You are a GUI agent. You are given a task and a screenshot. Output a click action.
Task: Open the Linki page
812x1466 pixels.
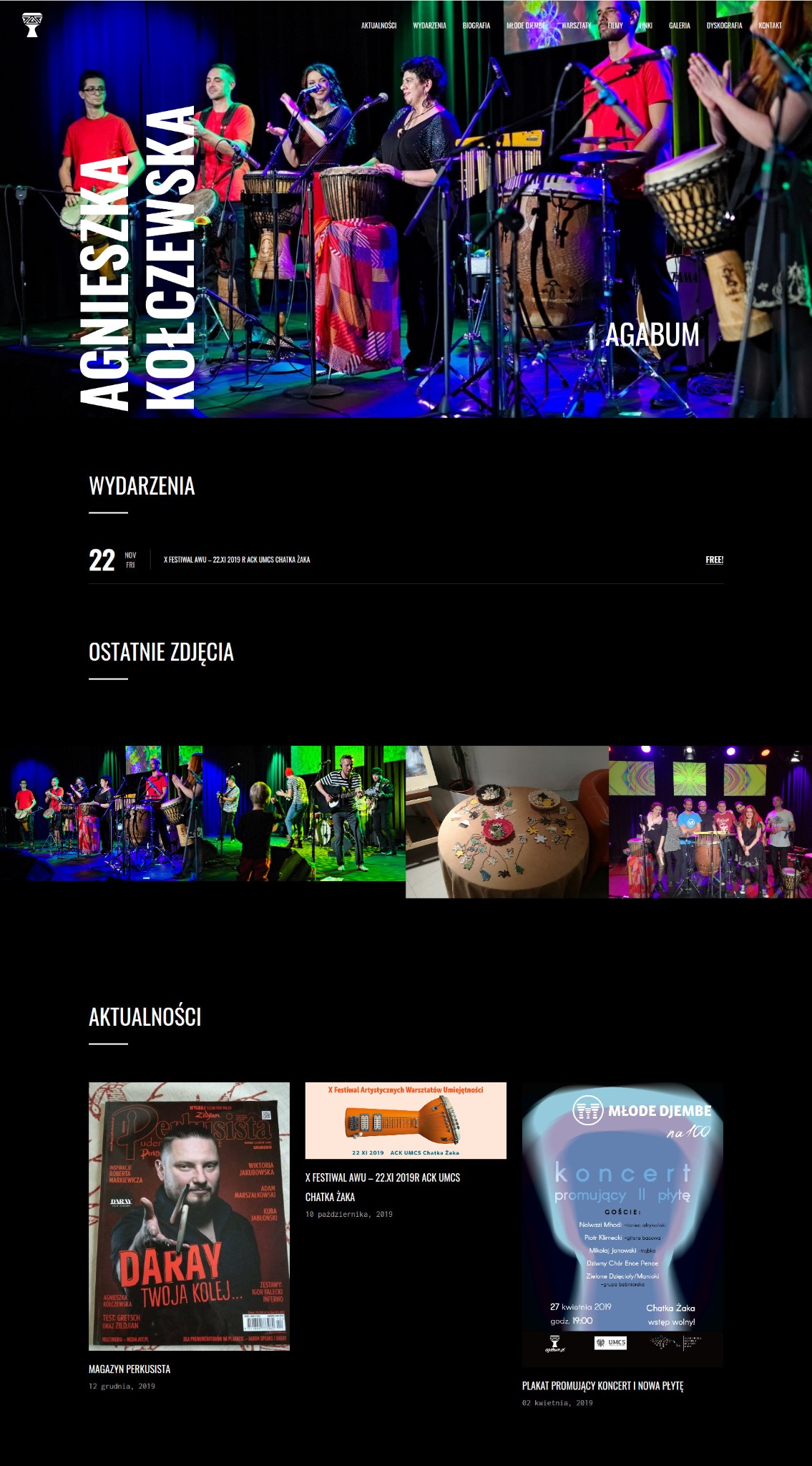645,26
